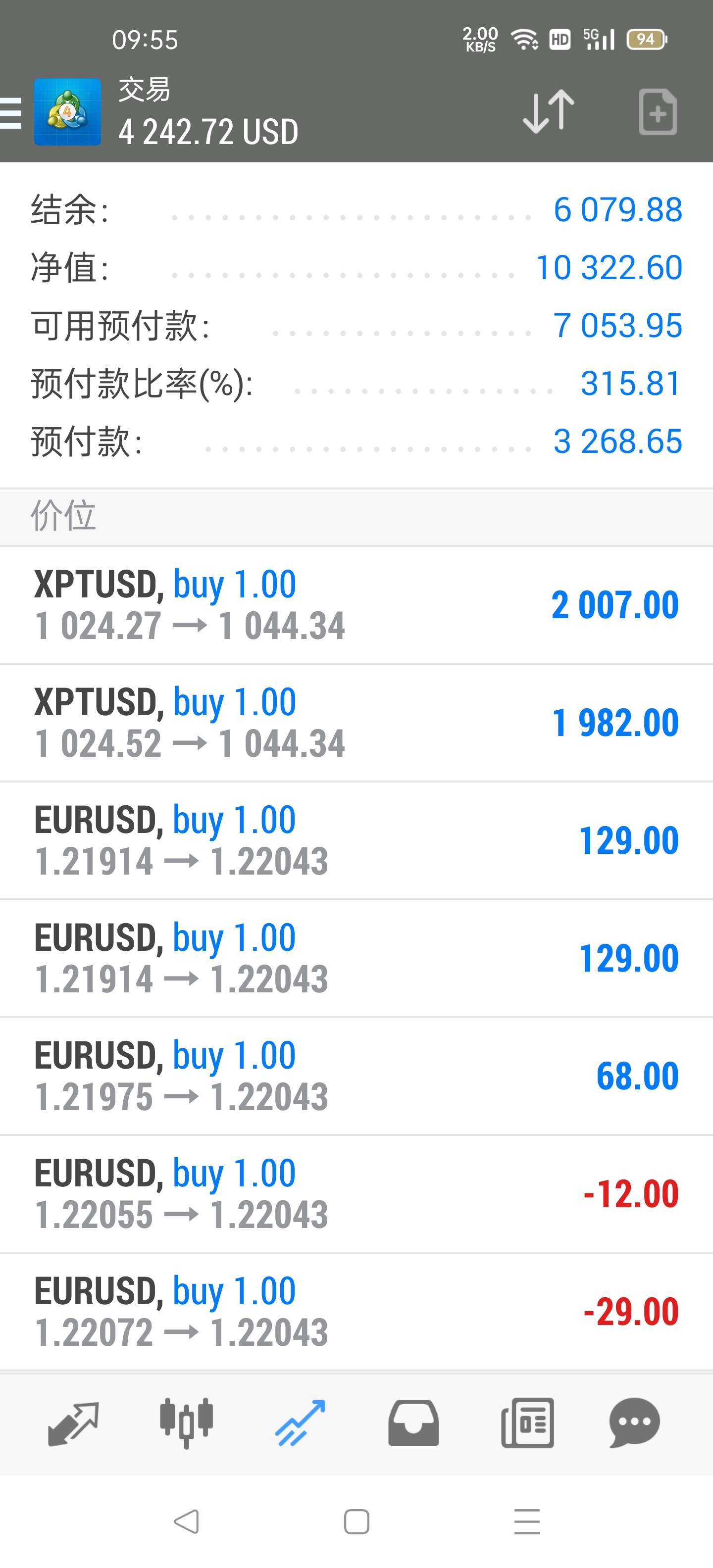This screenshot has width=713, height=1568.
Task: Open EURUSD position with 68.00 profit
Action: [x=356, y=1076]
